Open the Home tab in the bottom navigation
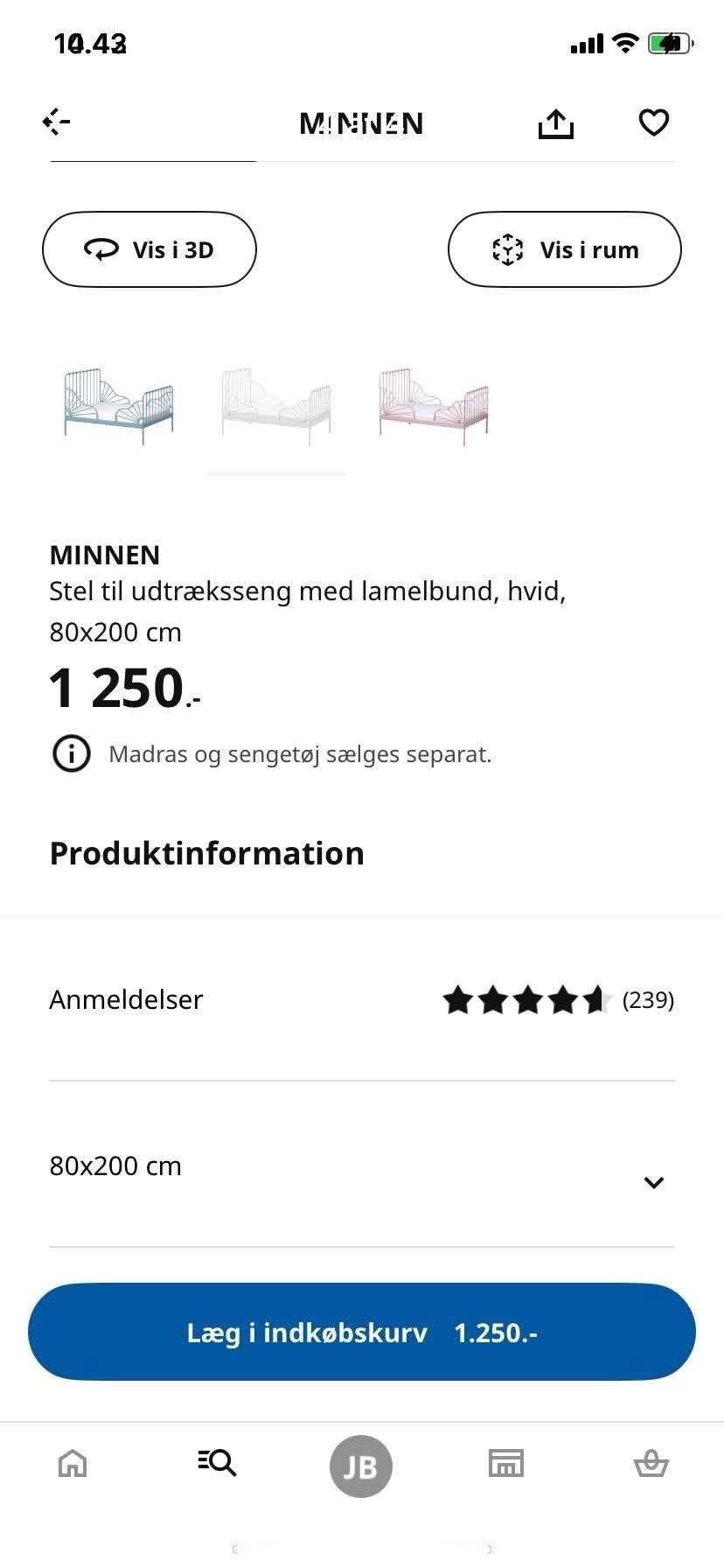Image resolution: width=724 pixels, height=1568 pixels. click(73, 1463)
